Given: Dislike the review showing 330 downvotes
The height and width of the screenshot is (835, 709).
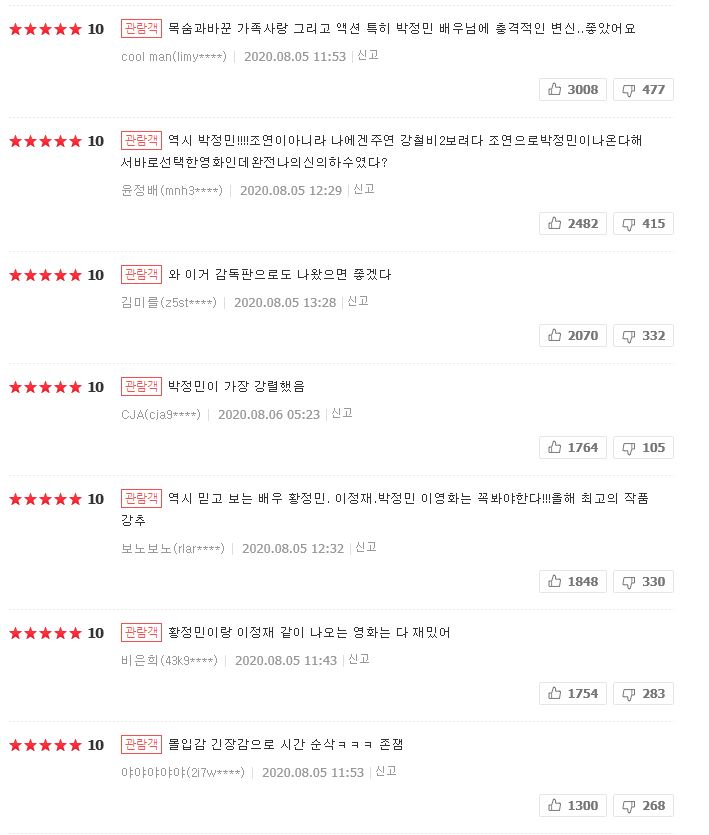Looking at the screenshot, I should 643,582.
